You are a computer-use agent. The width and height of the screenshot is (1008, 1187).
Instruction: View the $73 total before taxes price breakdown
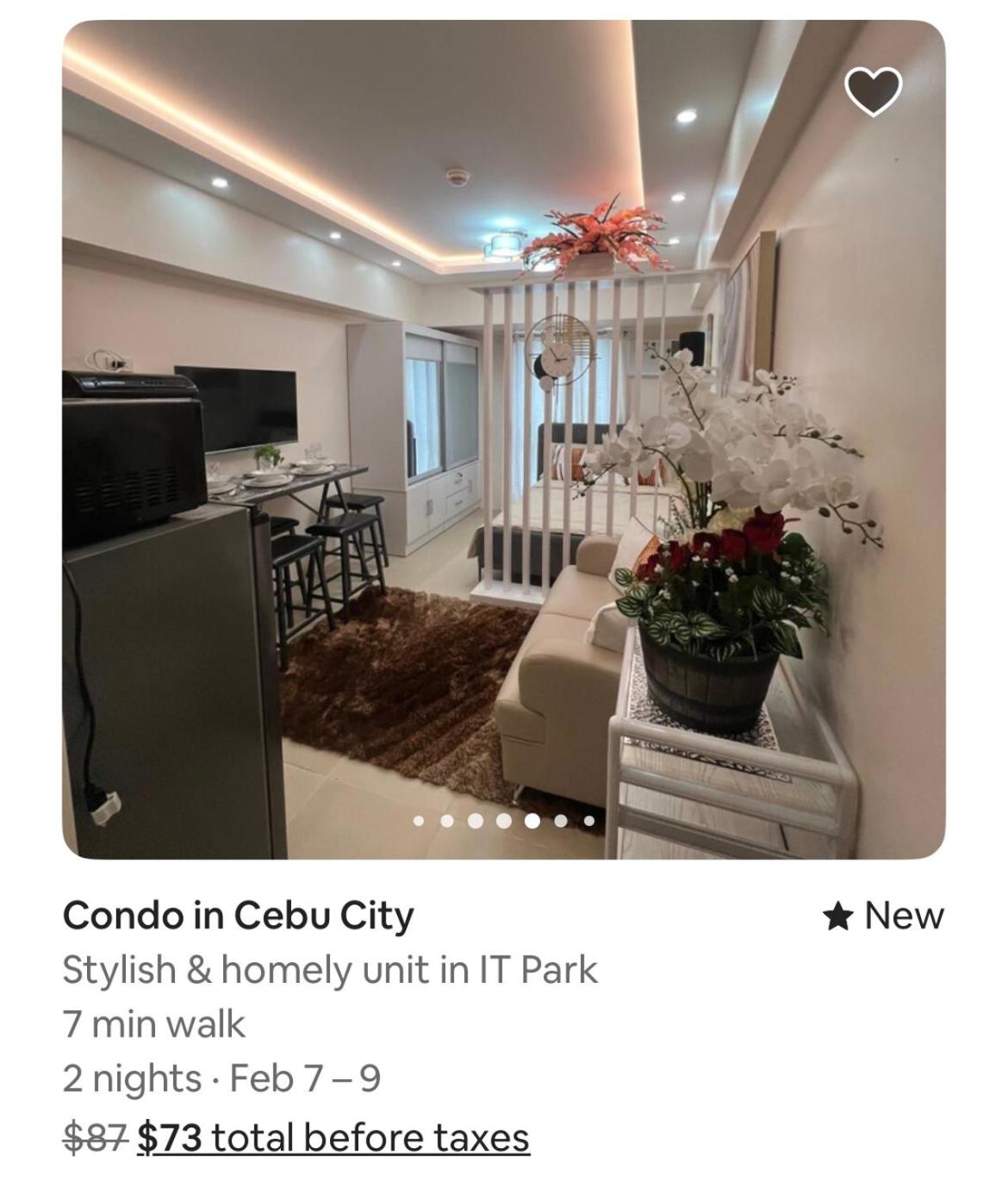tap(333, 1138)
